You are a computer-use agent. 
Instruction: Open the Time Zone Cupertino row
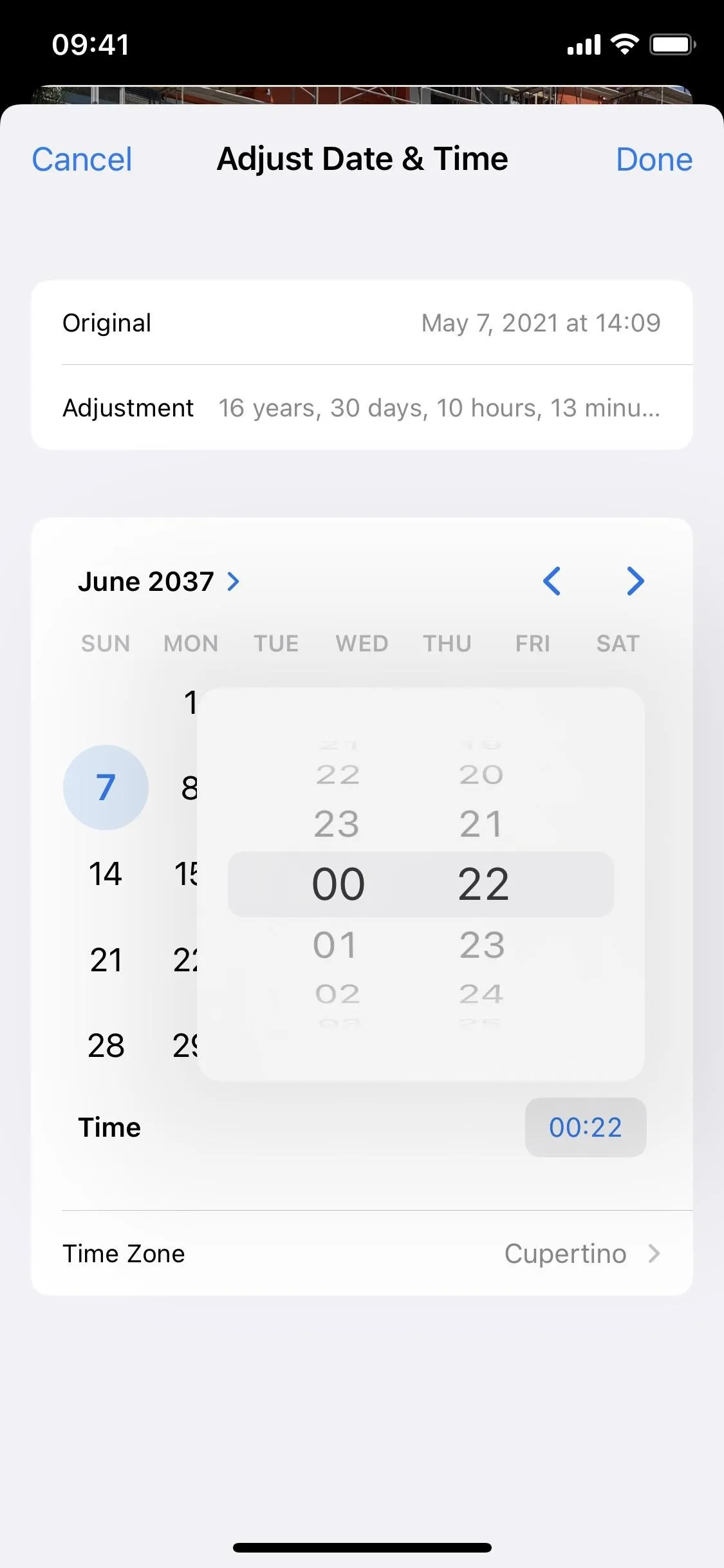(362, 1253)
